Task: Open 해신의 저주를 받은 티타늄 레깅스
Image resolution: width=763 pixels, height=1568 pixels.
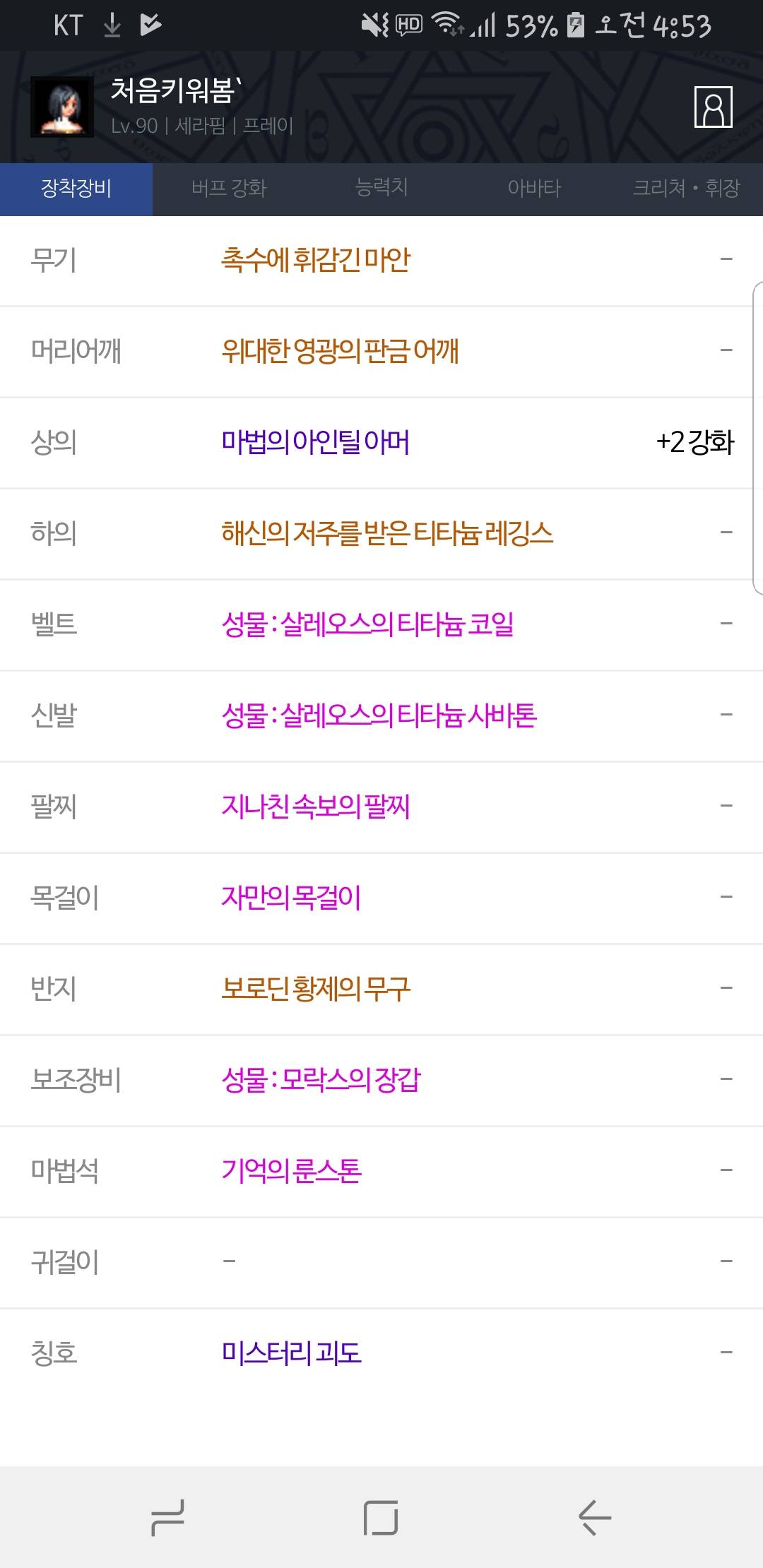Action: (x=386, y=533)
